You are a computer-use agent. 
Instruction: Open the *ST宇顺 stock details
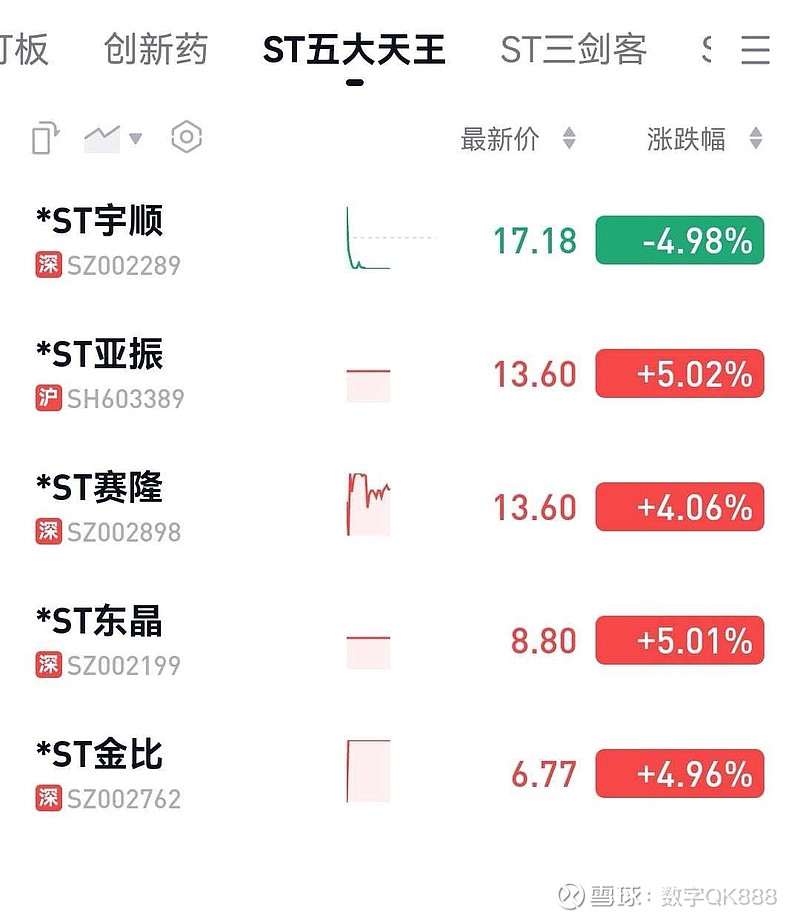(x=100, y=240)
